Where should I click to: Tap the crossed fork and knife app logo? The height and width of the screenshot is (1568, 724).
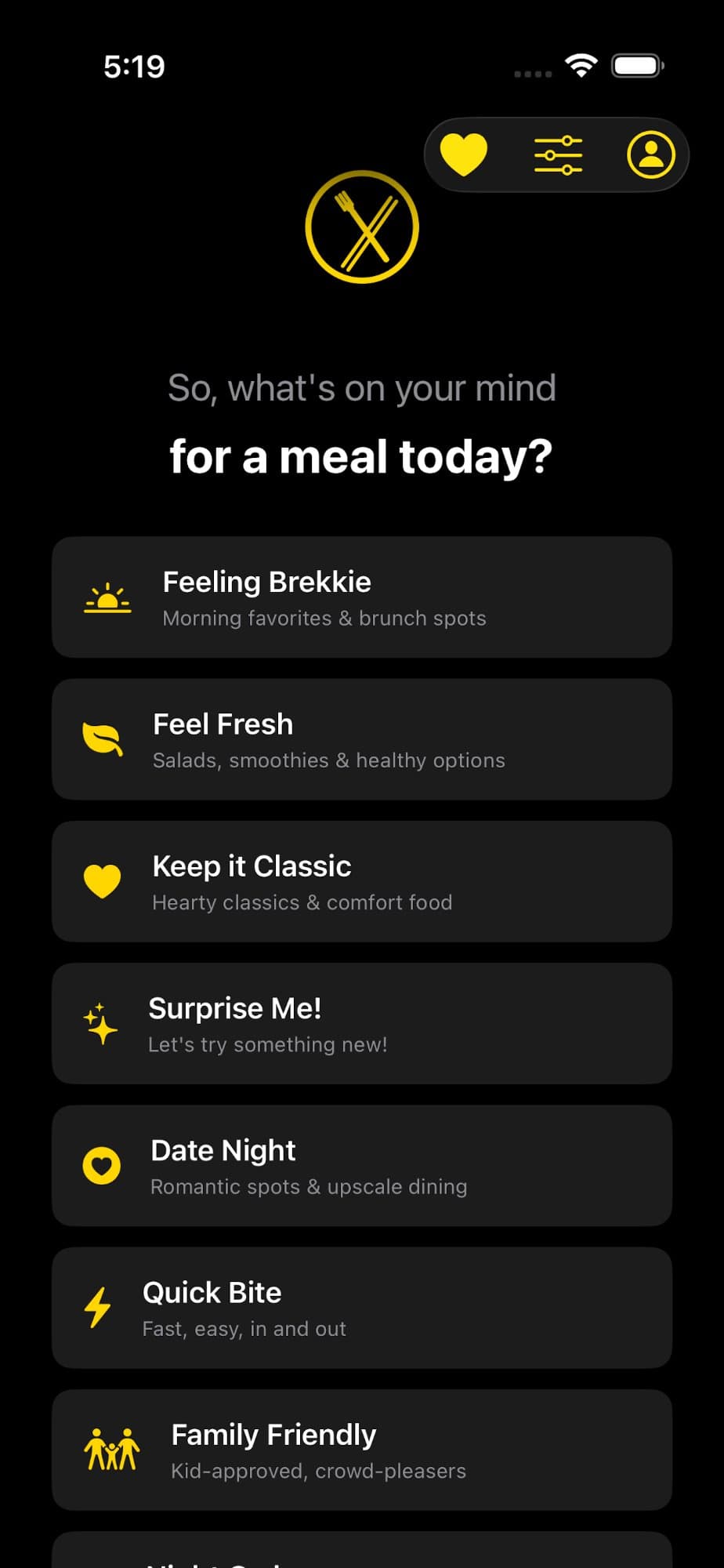coord(362,226)
